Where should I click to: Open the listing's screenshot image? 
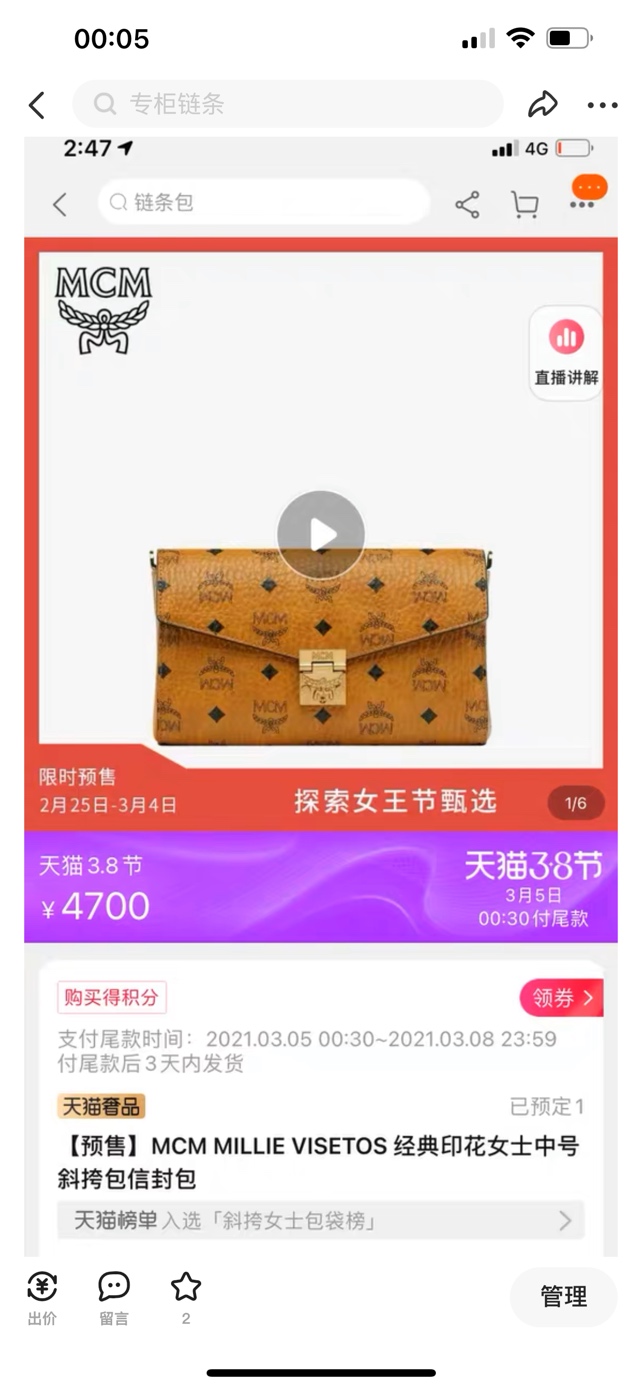320,690
